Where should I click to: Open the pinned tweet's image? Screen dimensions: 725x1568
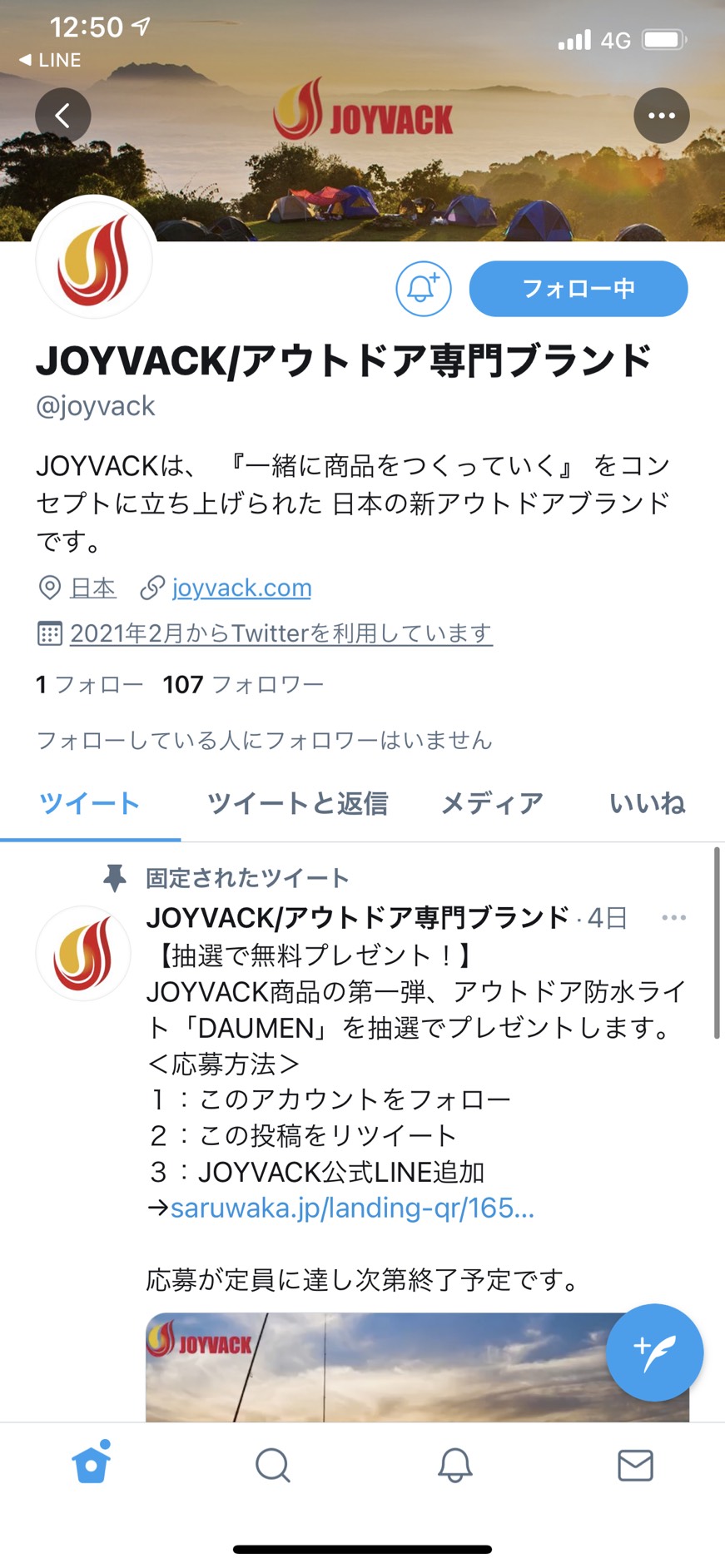click(417, 1367)
